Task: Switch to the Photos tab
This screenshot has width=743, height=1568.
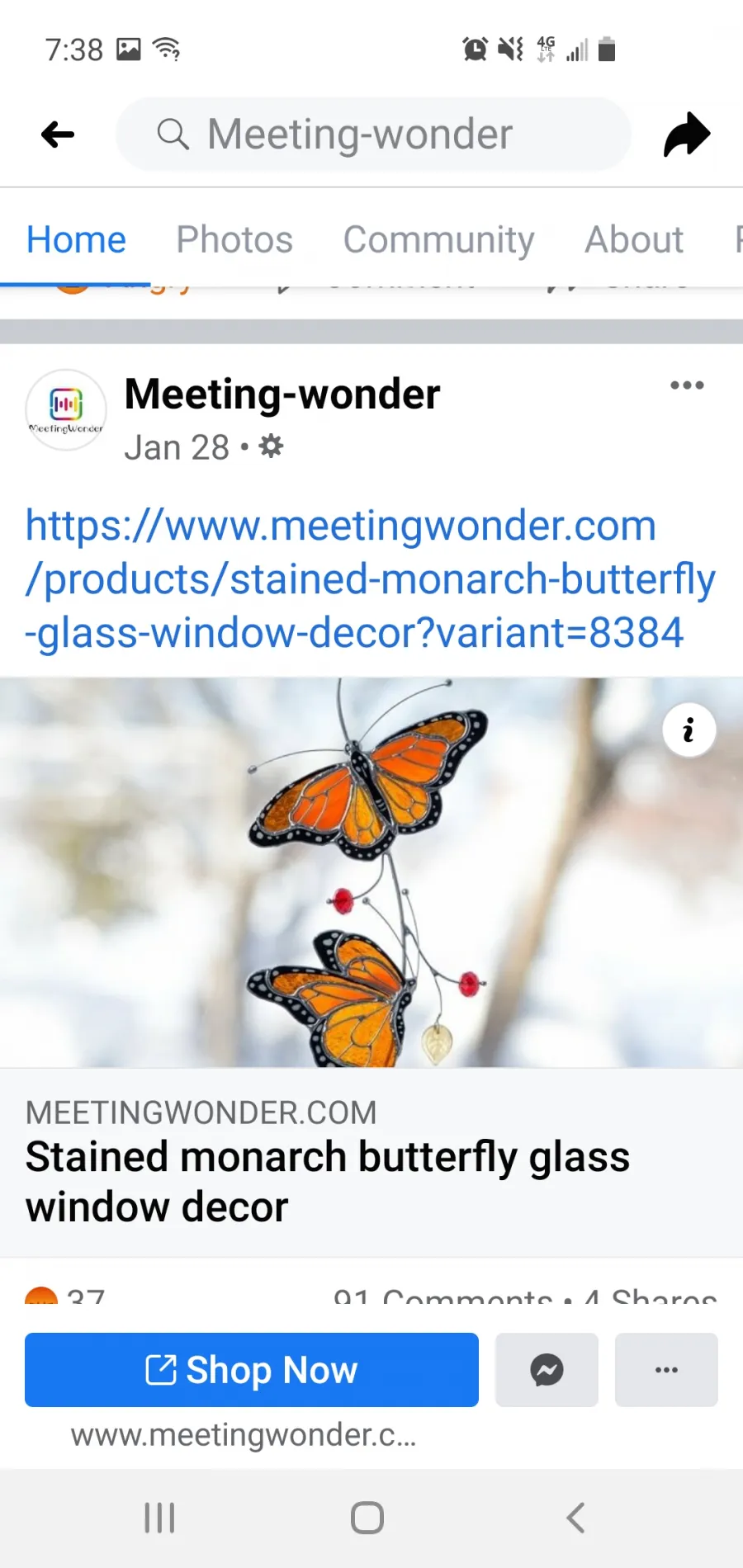Action: [x=234, y=239]
